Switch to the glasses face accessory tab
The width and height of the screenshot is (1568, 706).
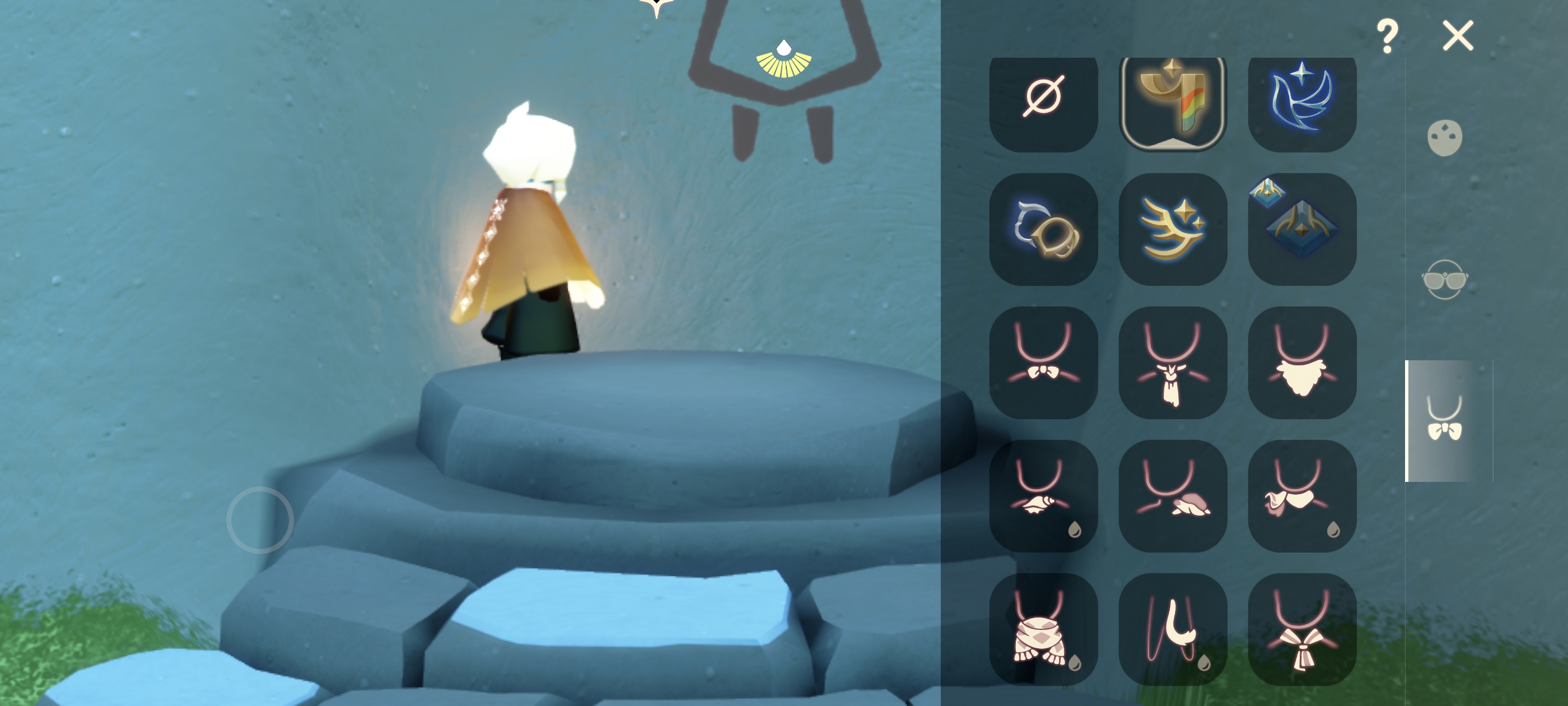1444,280
